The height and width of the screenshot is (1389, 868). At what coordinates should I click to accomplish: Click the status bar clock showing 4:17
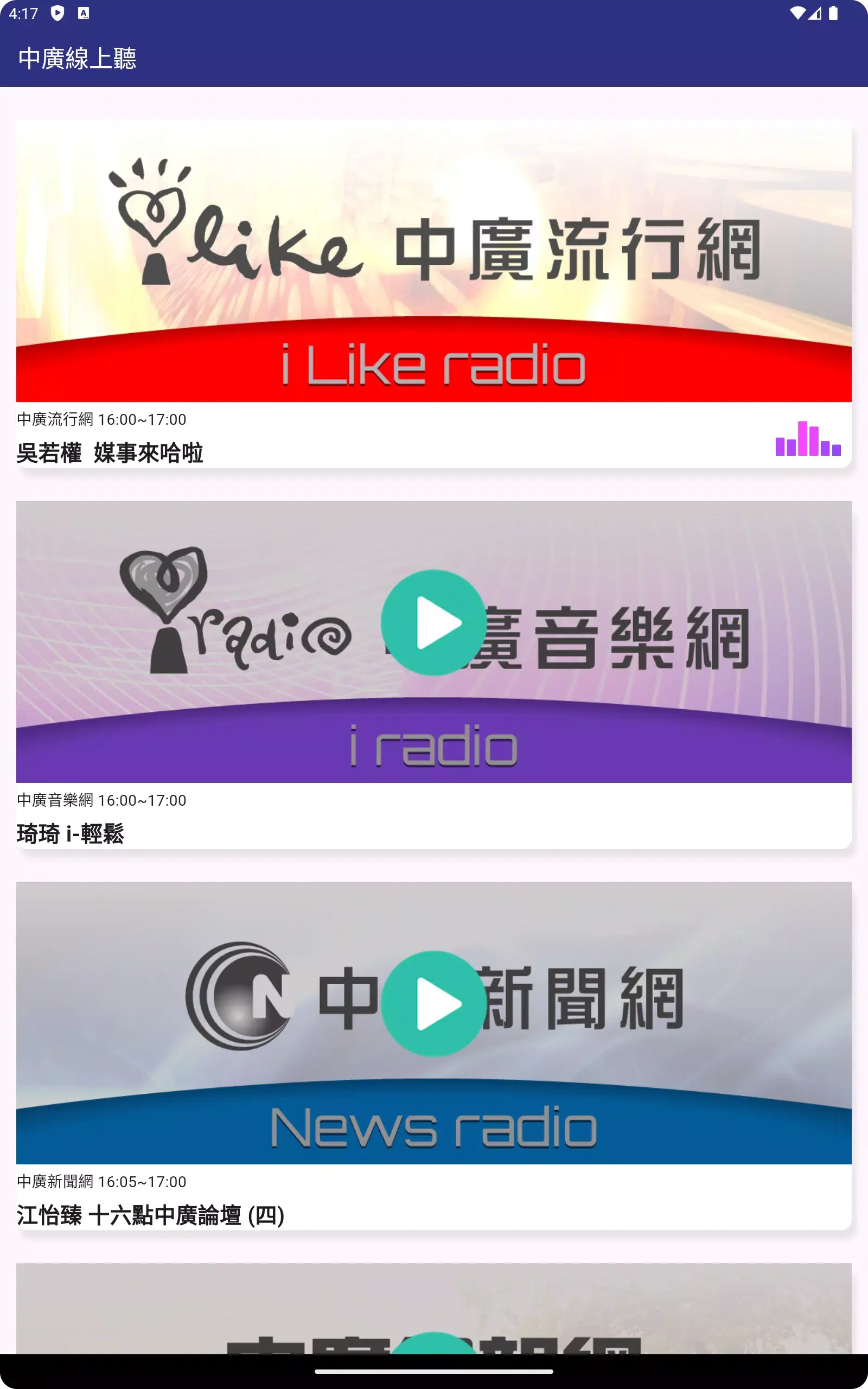24,12
